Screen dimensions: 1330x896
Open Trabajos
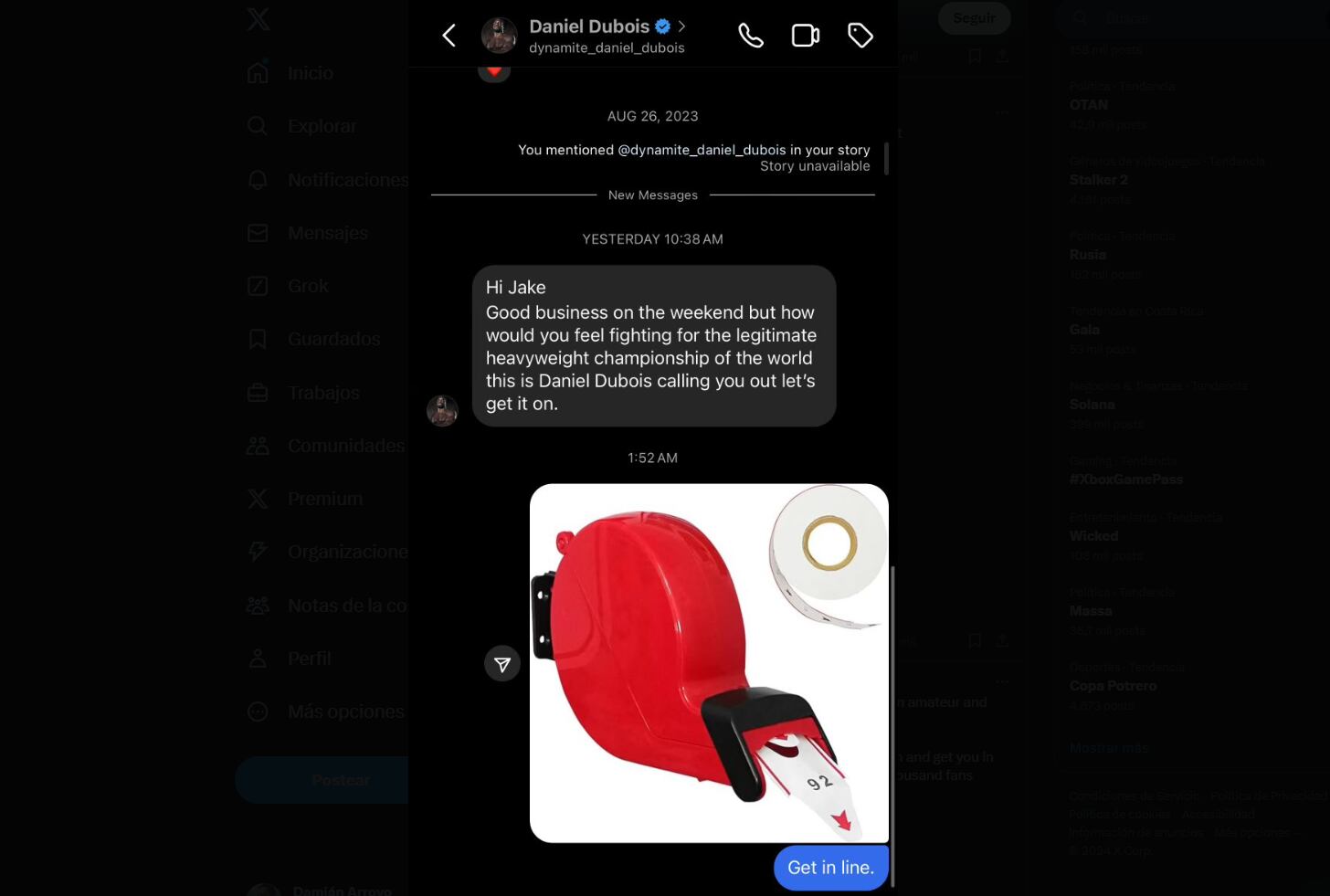(x=306, y=393)
